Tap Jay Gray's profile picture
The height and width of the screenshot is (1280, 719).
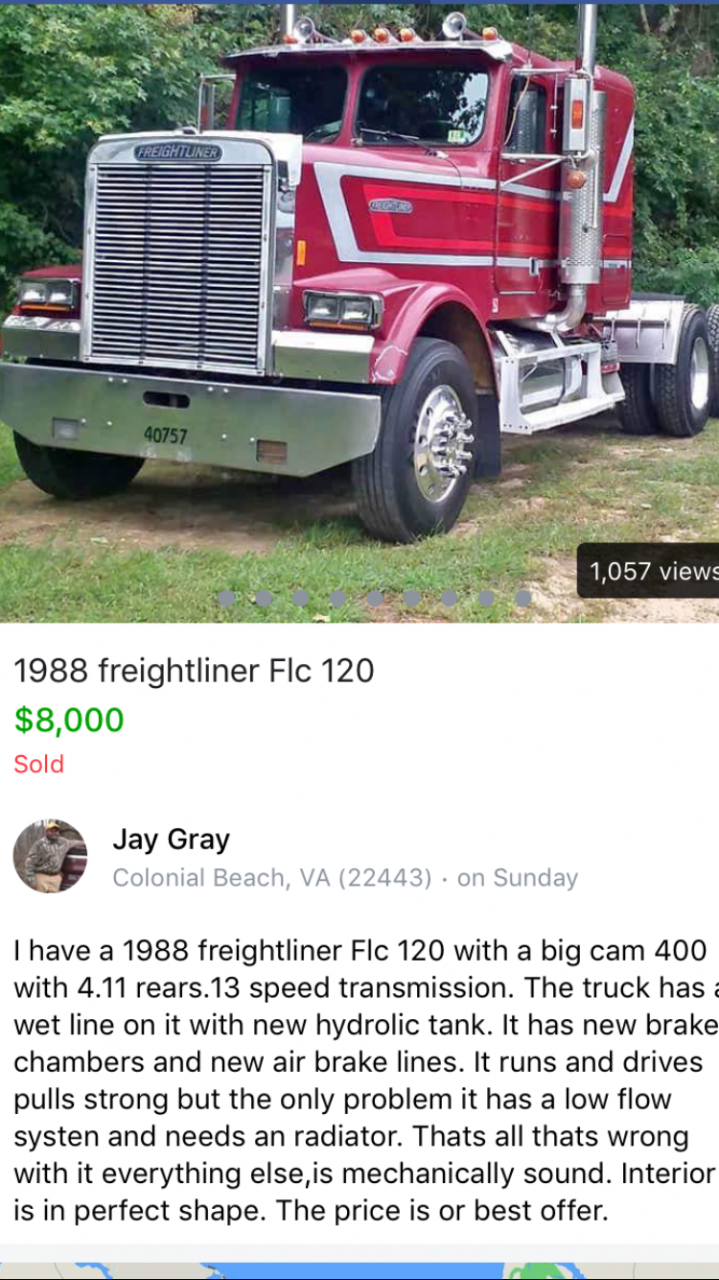point(50,856)
